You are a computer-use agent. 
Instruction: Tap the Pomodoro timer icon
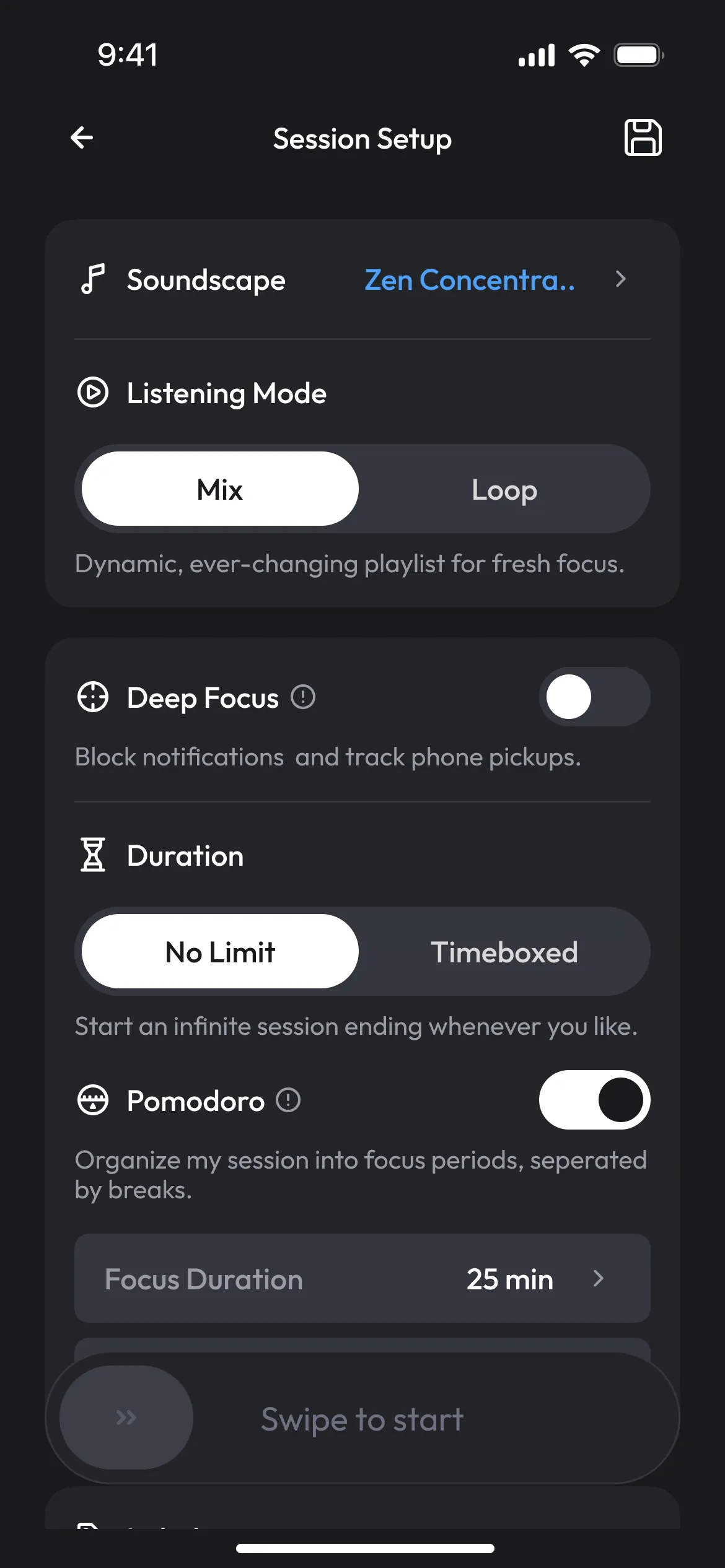[94, 1100]
